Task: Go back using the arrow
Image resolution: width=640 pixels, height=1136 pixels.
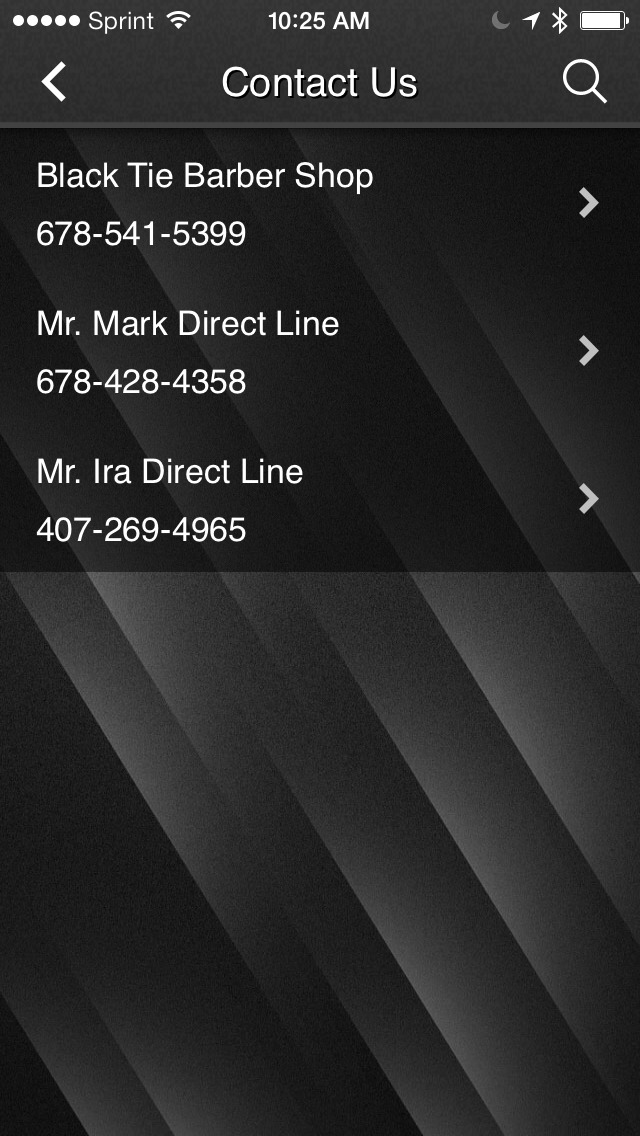Action: click(54, 81)
